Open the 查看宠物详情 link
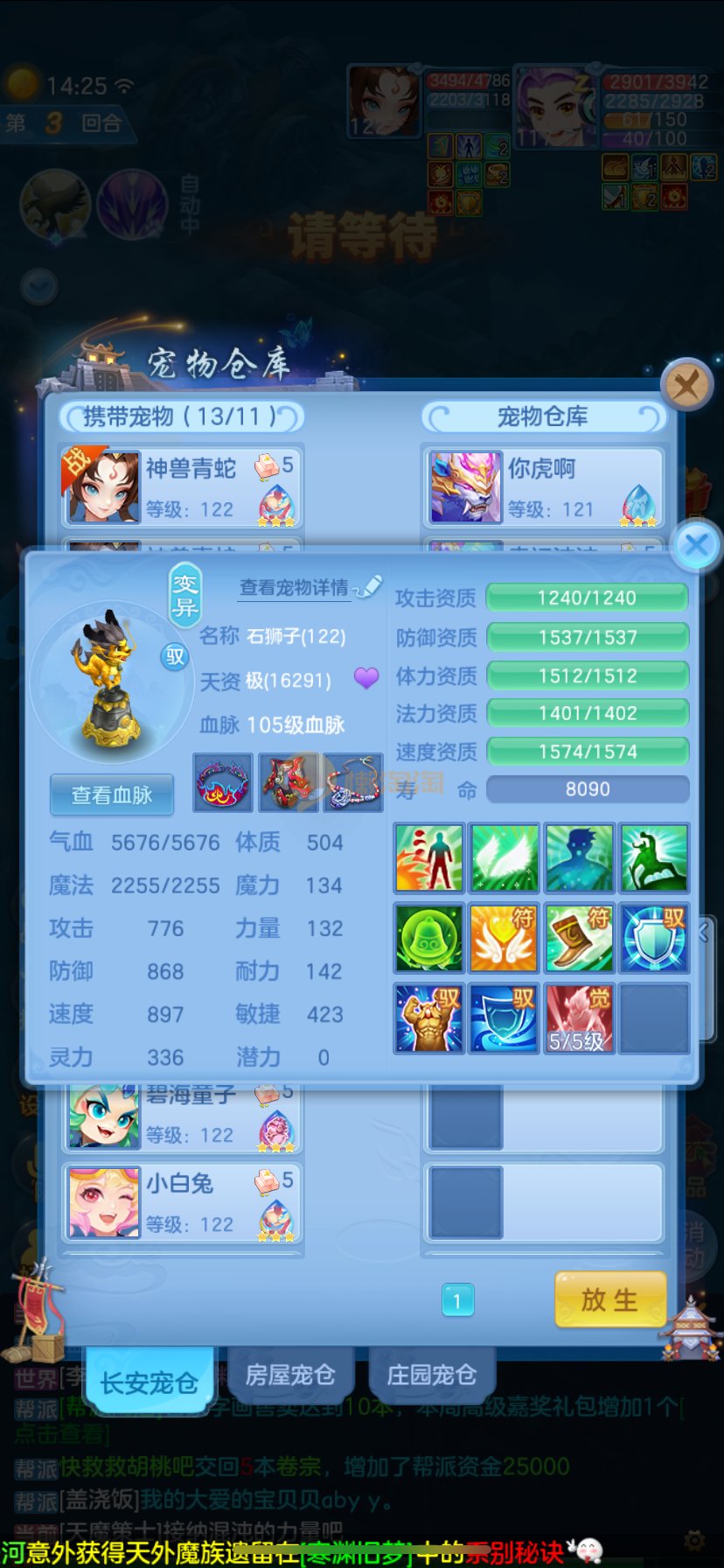This screenshot has height=1568, width=724. click(x=295, y=587)
